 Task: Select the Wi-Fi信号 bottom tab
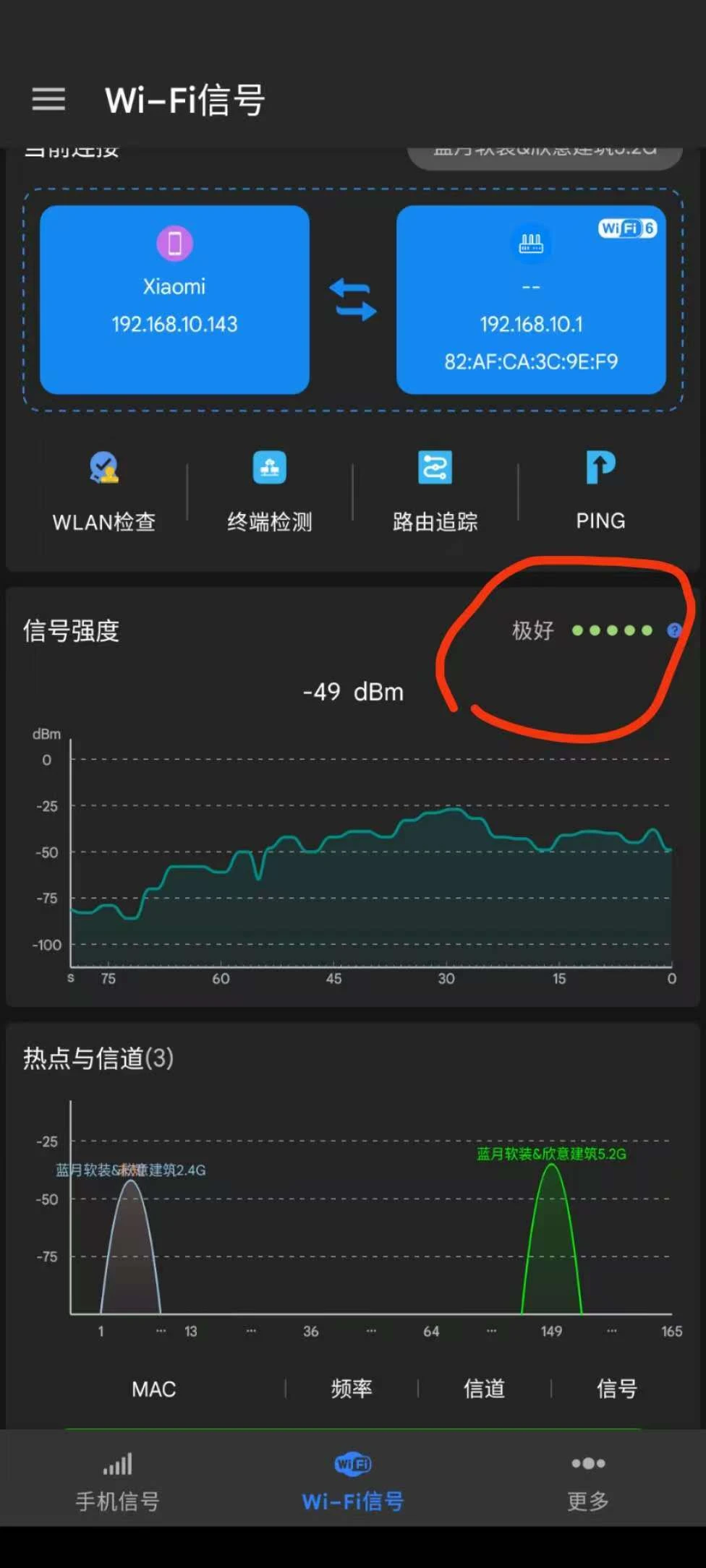coord(353,1482)
